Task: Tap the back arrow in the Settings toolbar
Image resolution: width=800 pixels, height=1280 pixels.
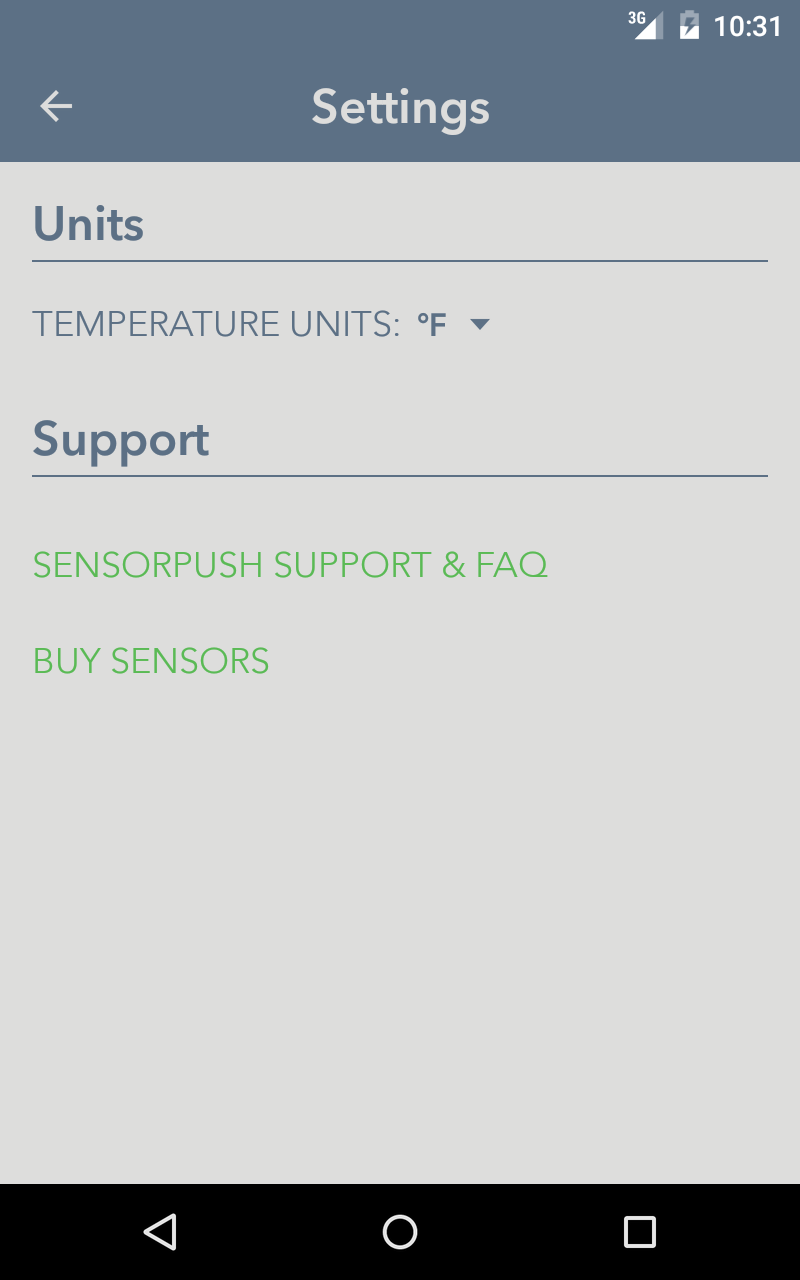Action: (56, 106)
